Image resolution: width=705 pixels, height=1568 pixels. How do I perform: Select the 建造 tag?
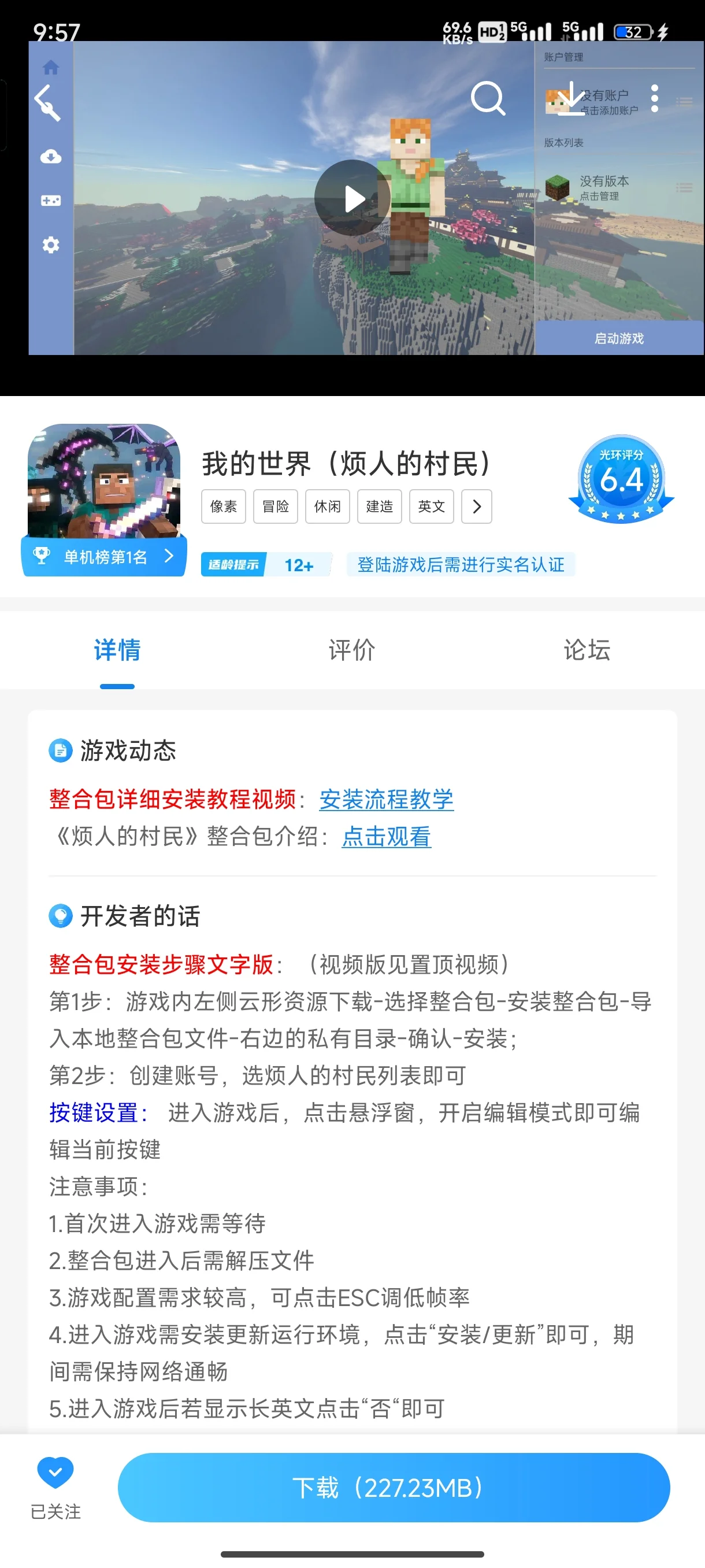(x=380, y=506)
